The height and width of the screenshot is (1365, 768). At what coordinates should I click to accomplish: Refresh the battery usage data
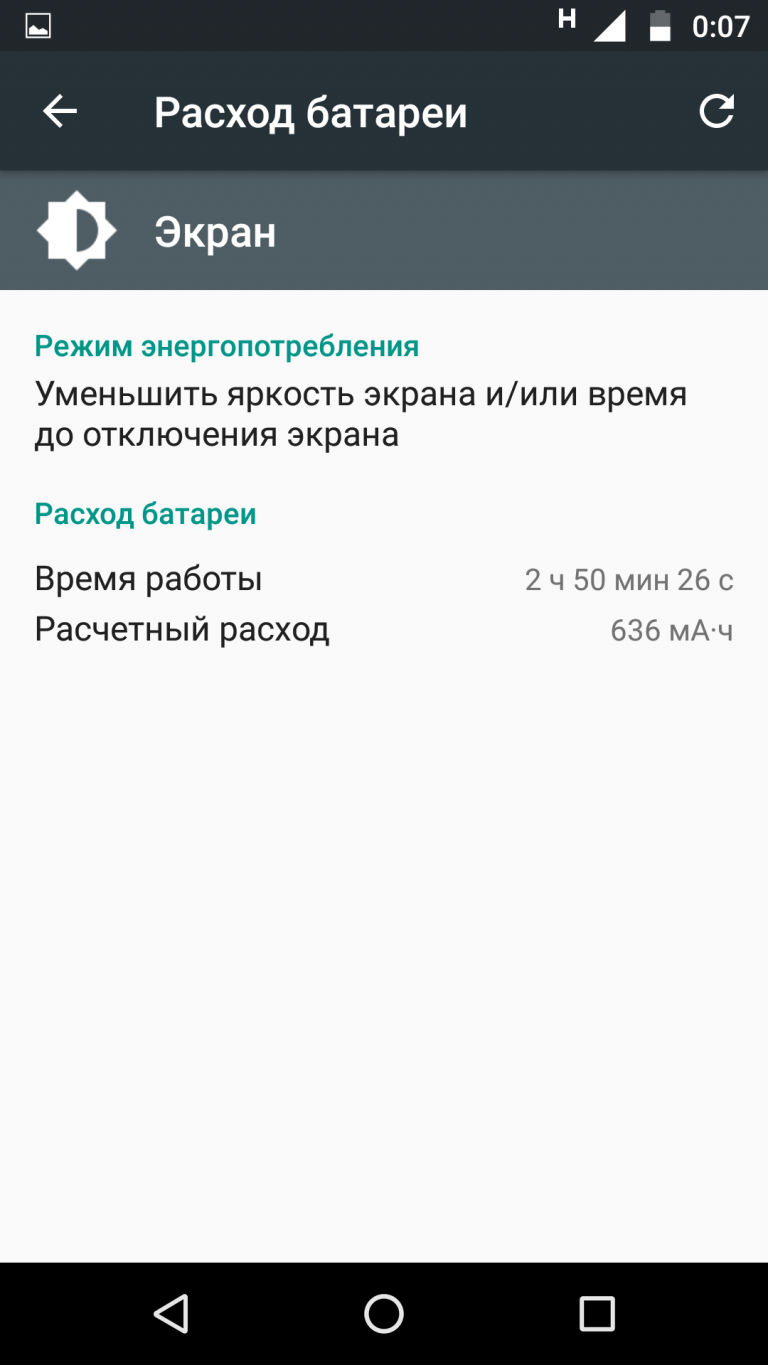[x=716, y=111]
